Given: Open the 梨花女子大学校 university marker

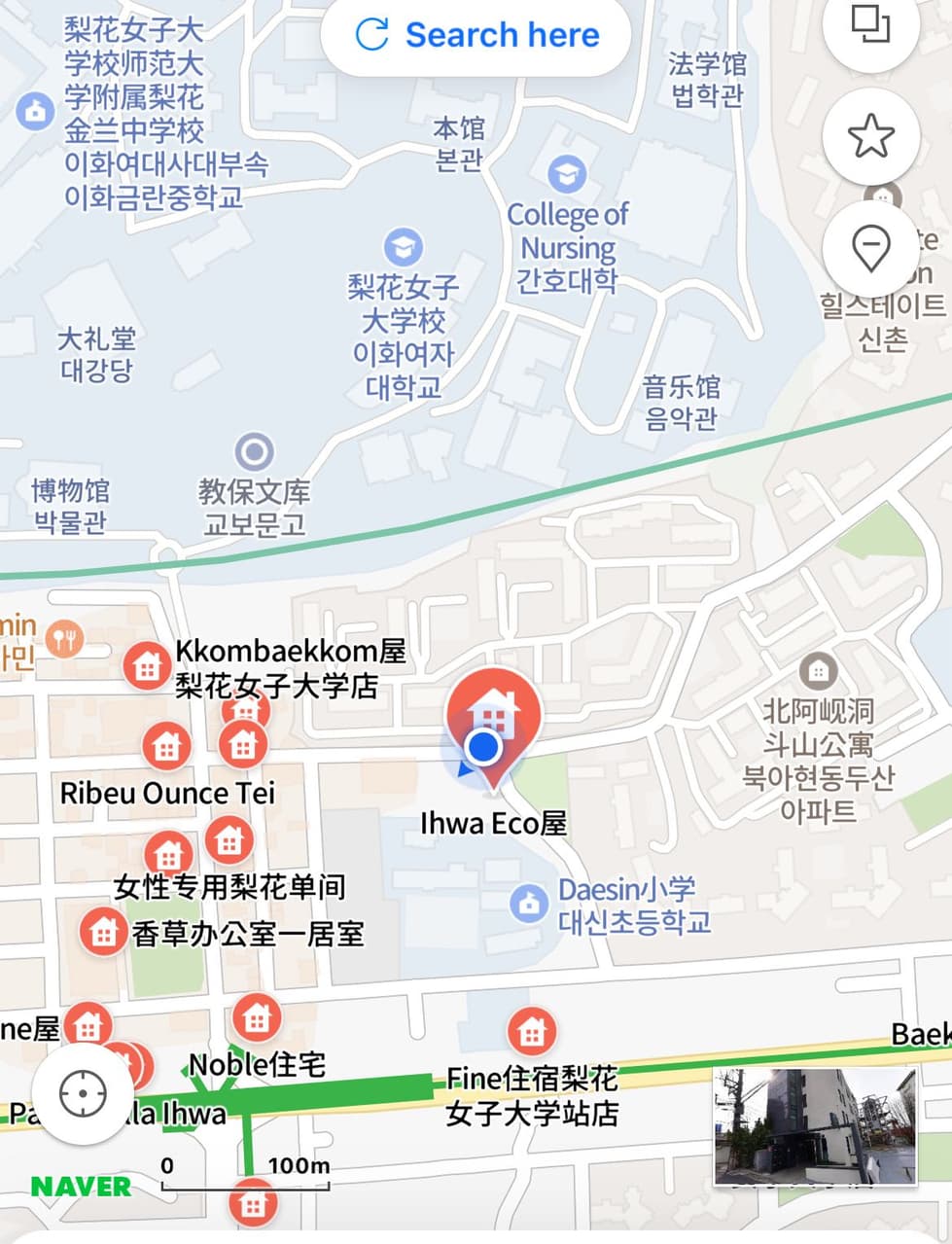Looking at the screenshot, I should [403, 247].
